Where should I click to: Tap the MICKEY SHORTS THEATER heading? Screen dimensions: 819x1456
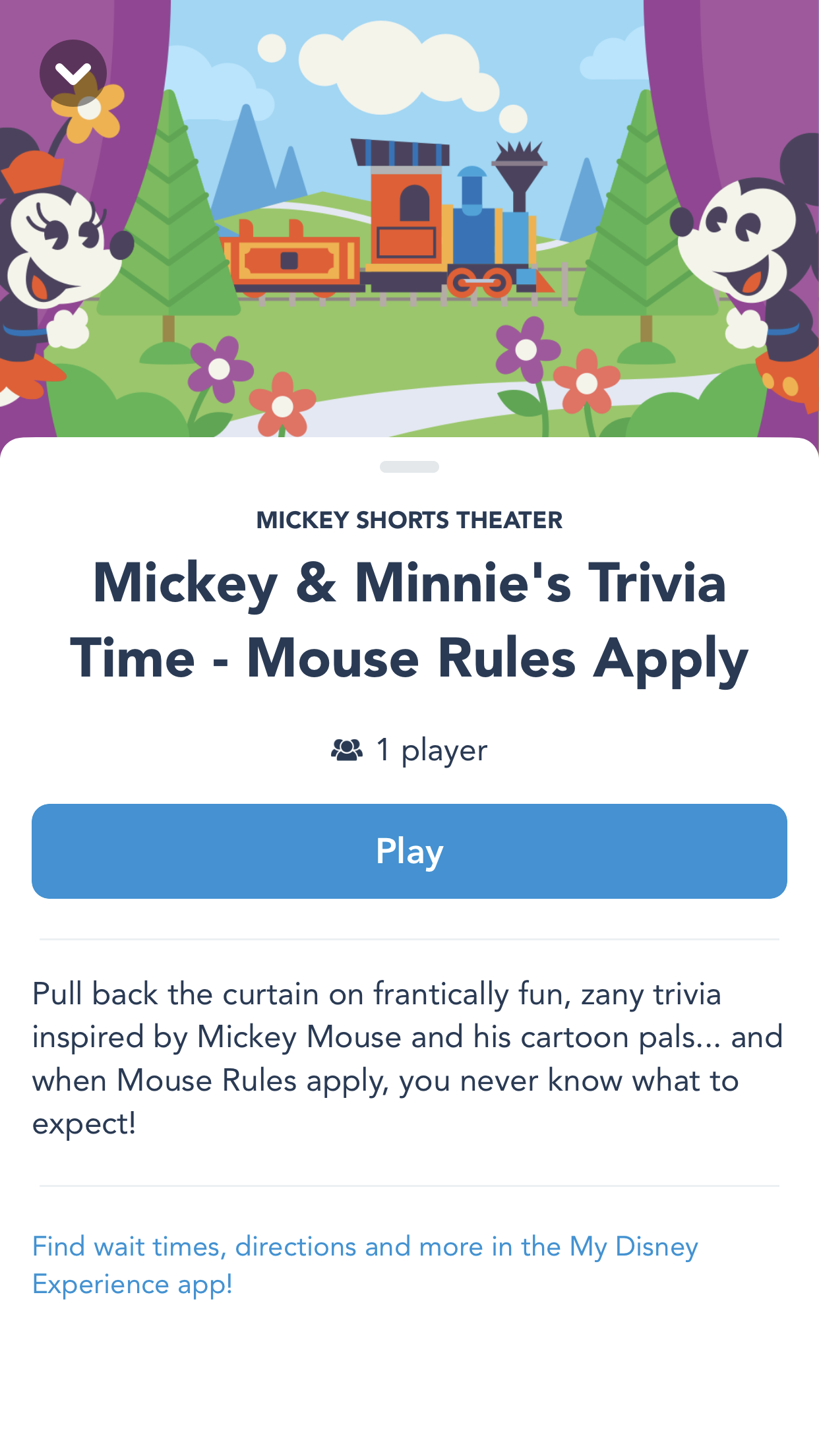coord(409,520)
